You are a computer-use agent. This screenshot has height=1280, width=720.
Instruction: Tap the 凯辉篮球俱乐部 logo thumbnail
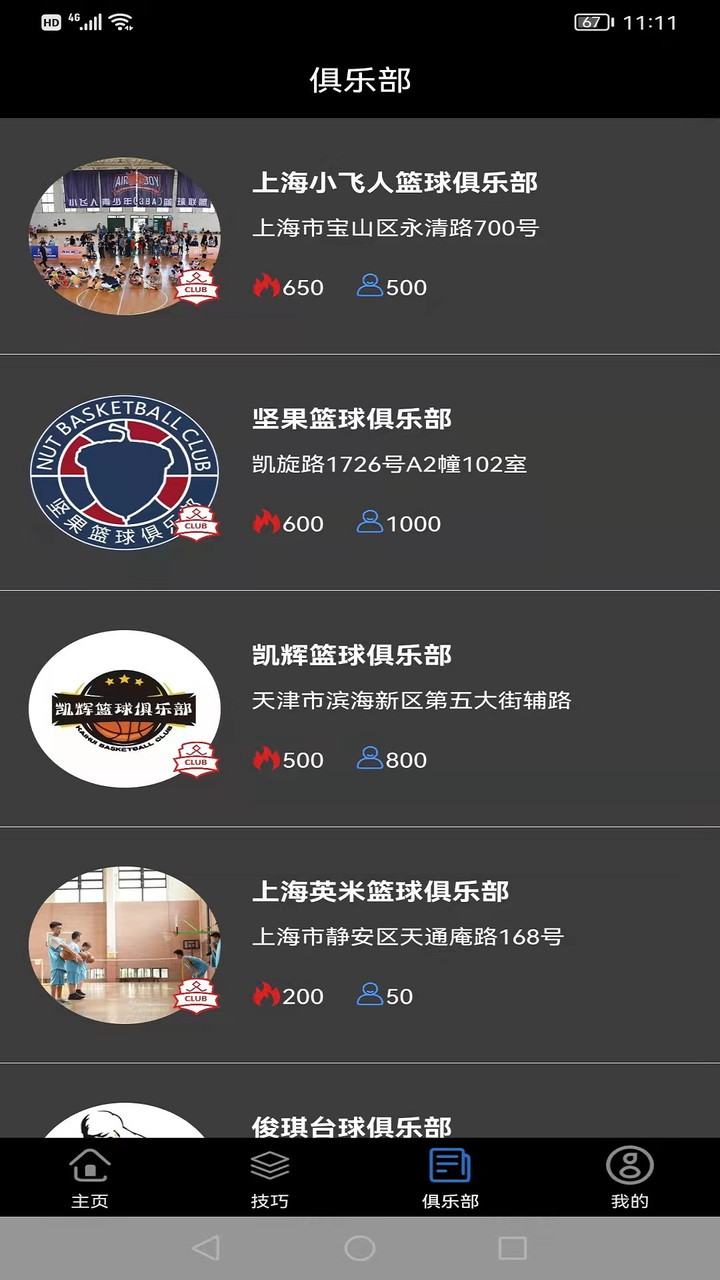tap(124, 707)
